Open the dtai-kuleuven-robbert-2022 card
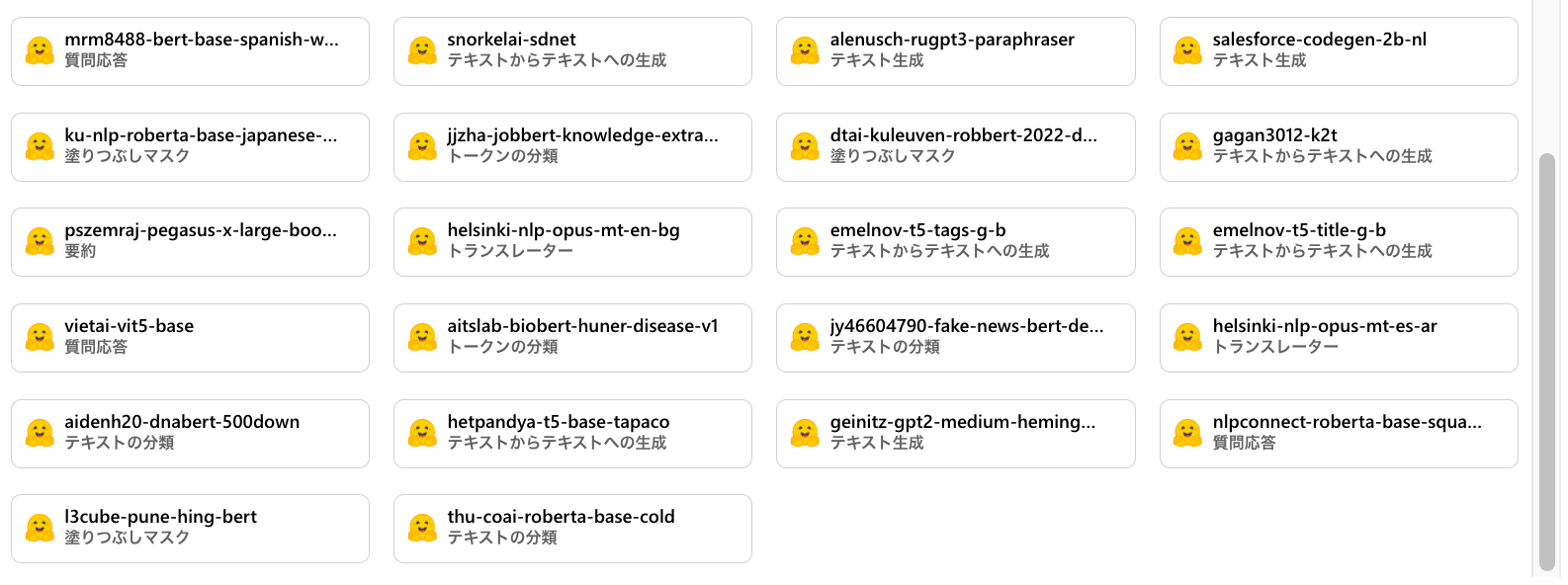1568x585 pixels. pos(955,146)
